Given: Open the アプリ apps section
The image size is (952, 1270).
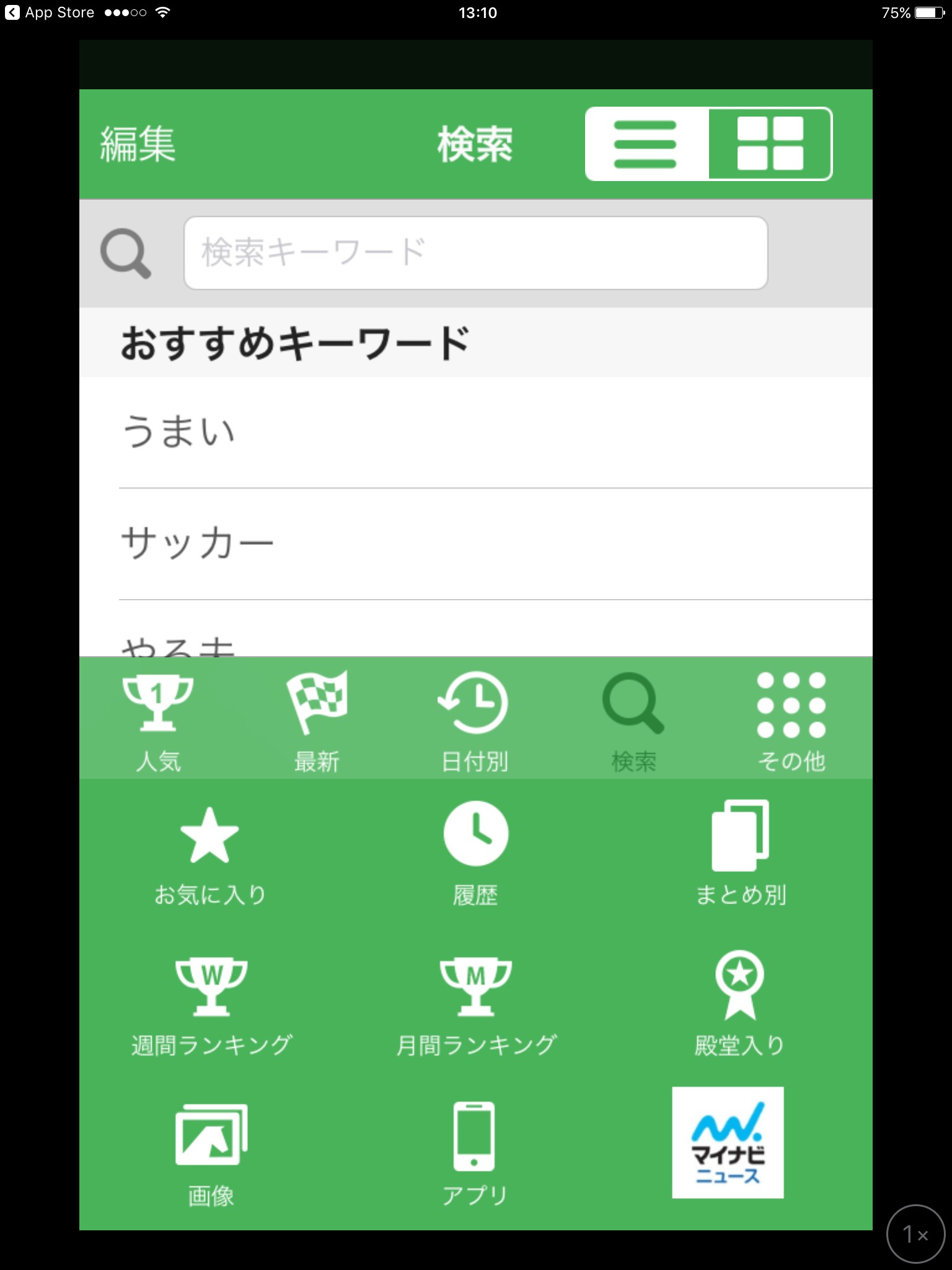Looking at the screenshot, I should (475, 1155).
